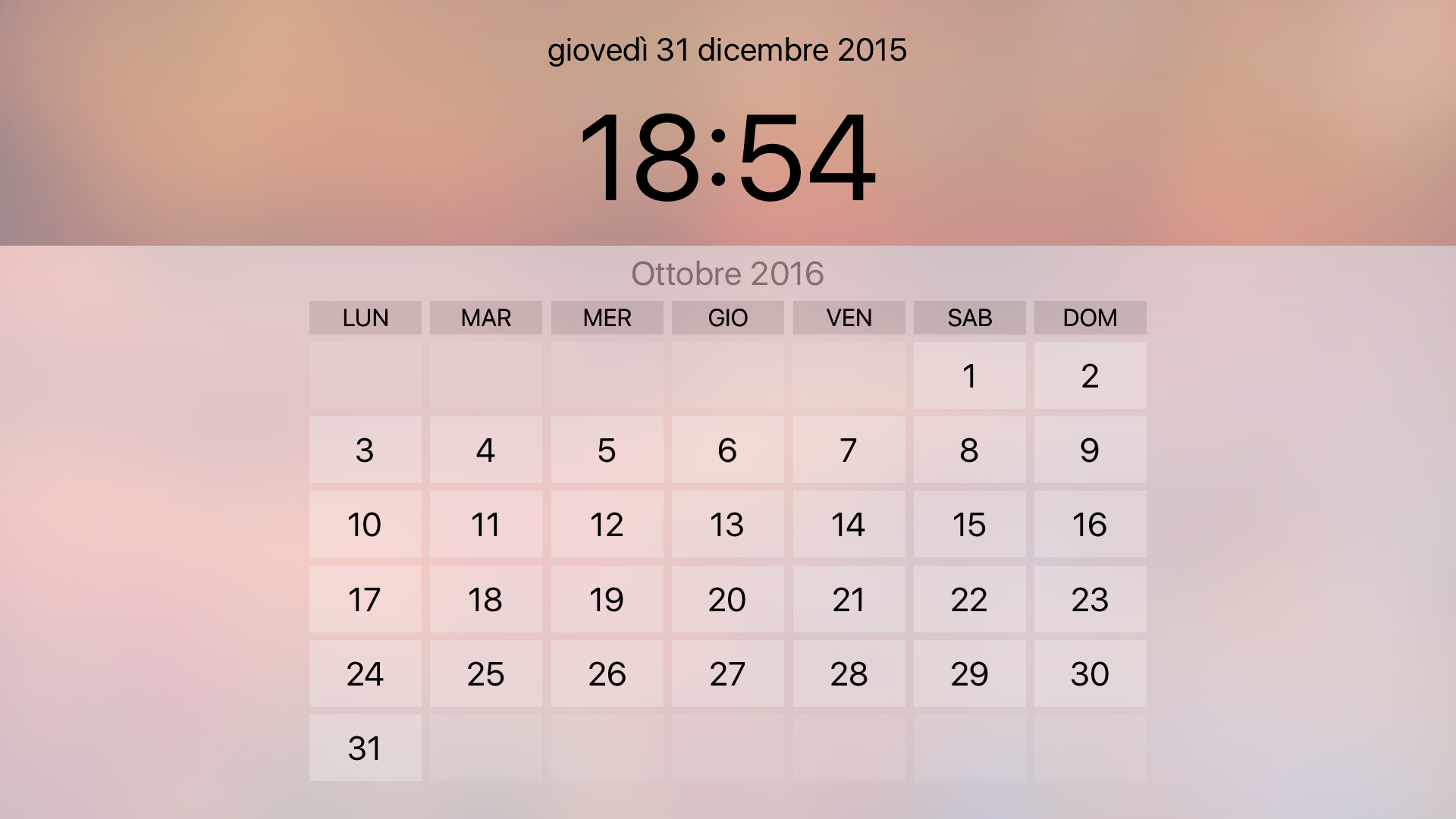The width and height of the screenshot is (1456, 819).
Task: Pick October 19 in the calendar
Action: tap(607, 599)
